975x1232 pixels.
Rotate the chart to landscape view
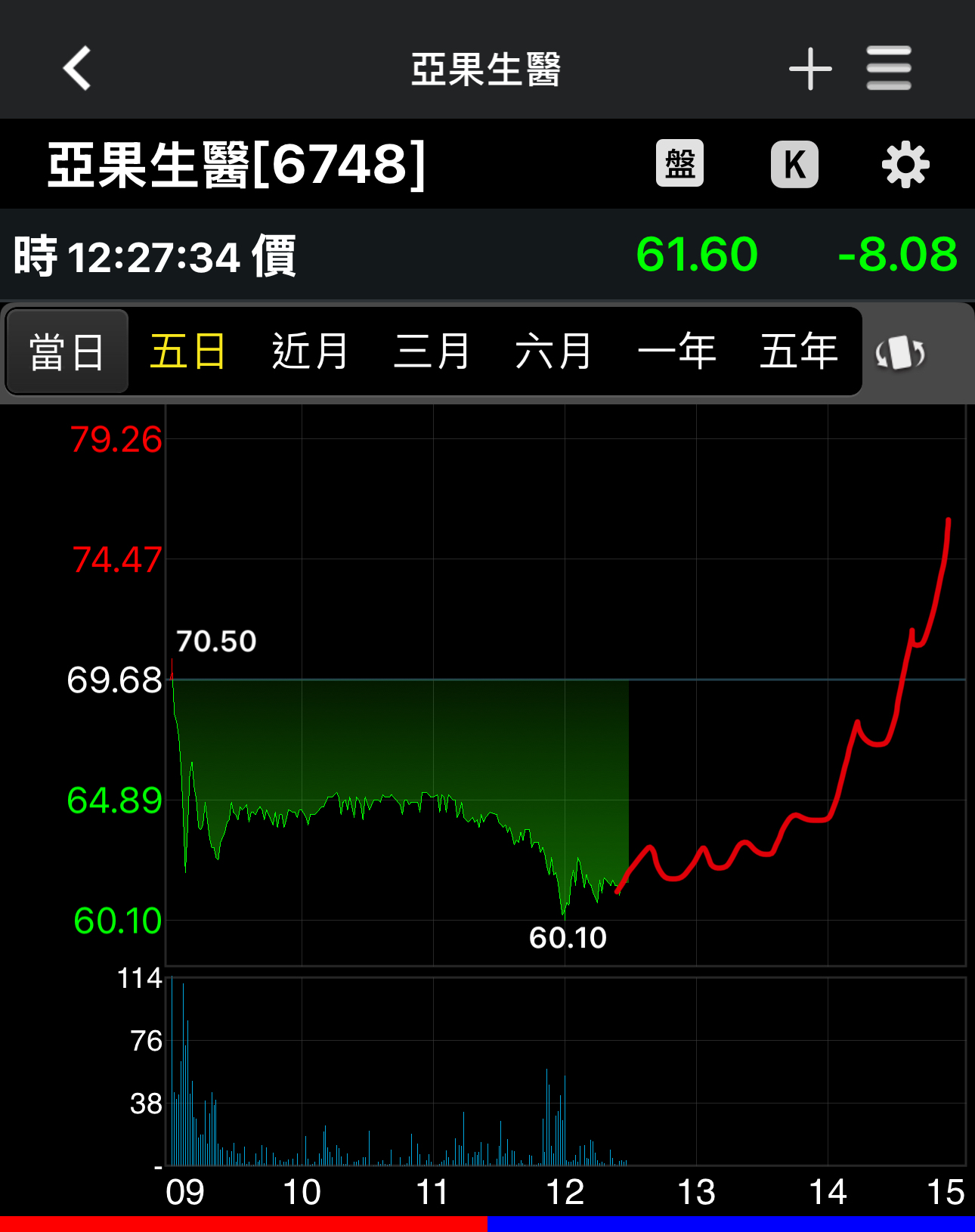click(899, 353)
